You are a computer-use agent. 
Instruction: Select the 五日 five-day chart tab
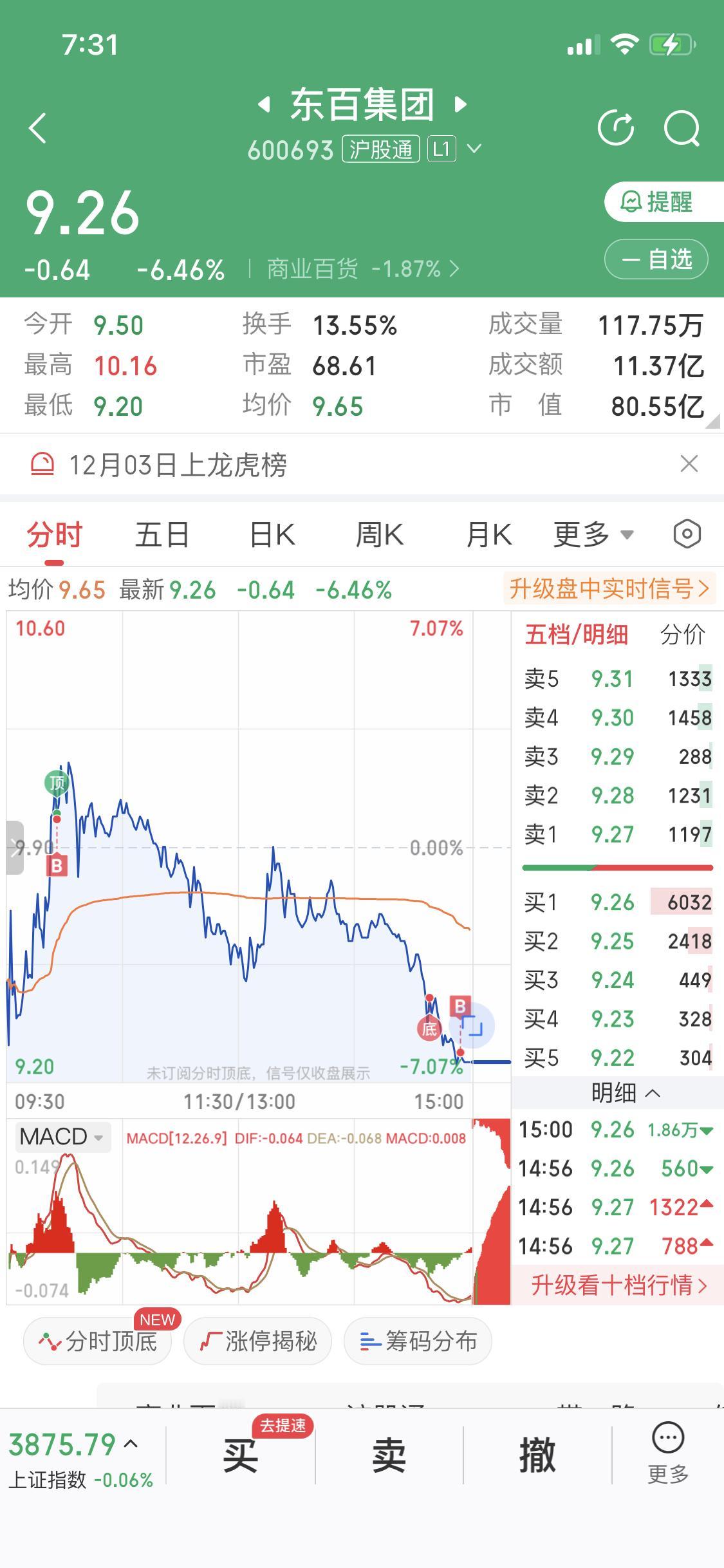pyautogui.click(x=161, y=534)
